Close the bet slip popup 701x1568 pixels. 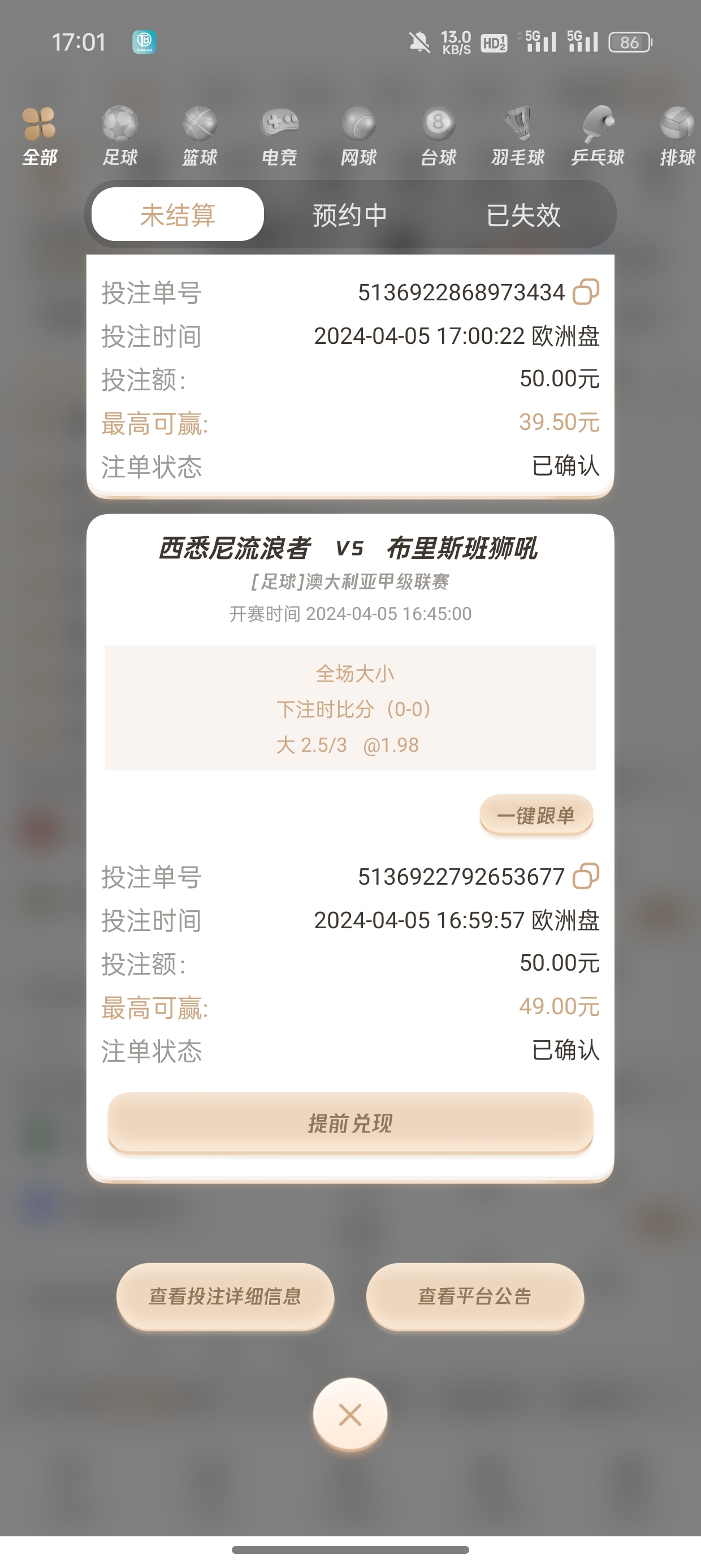(350, 1415)
